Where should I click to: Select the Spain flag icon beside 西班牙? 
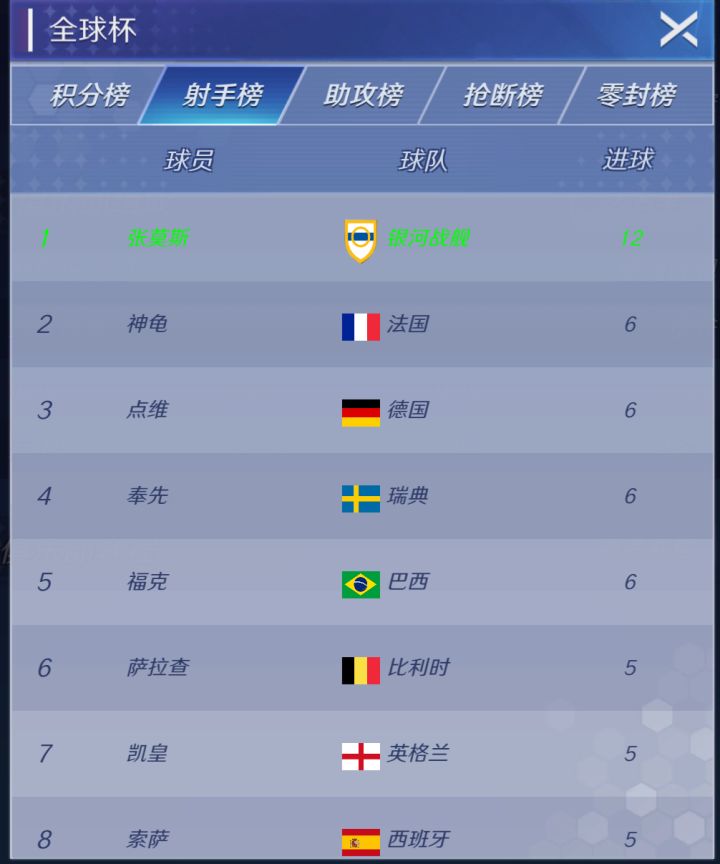click(x=362, y=840)
